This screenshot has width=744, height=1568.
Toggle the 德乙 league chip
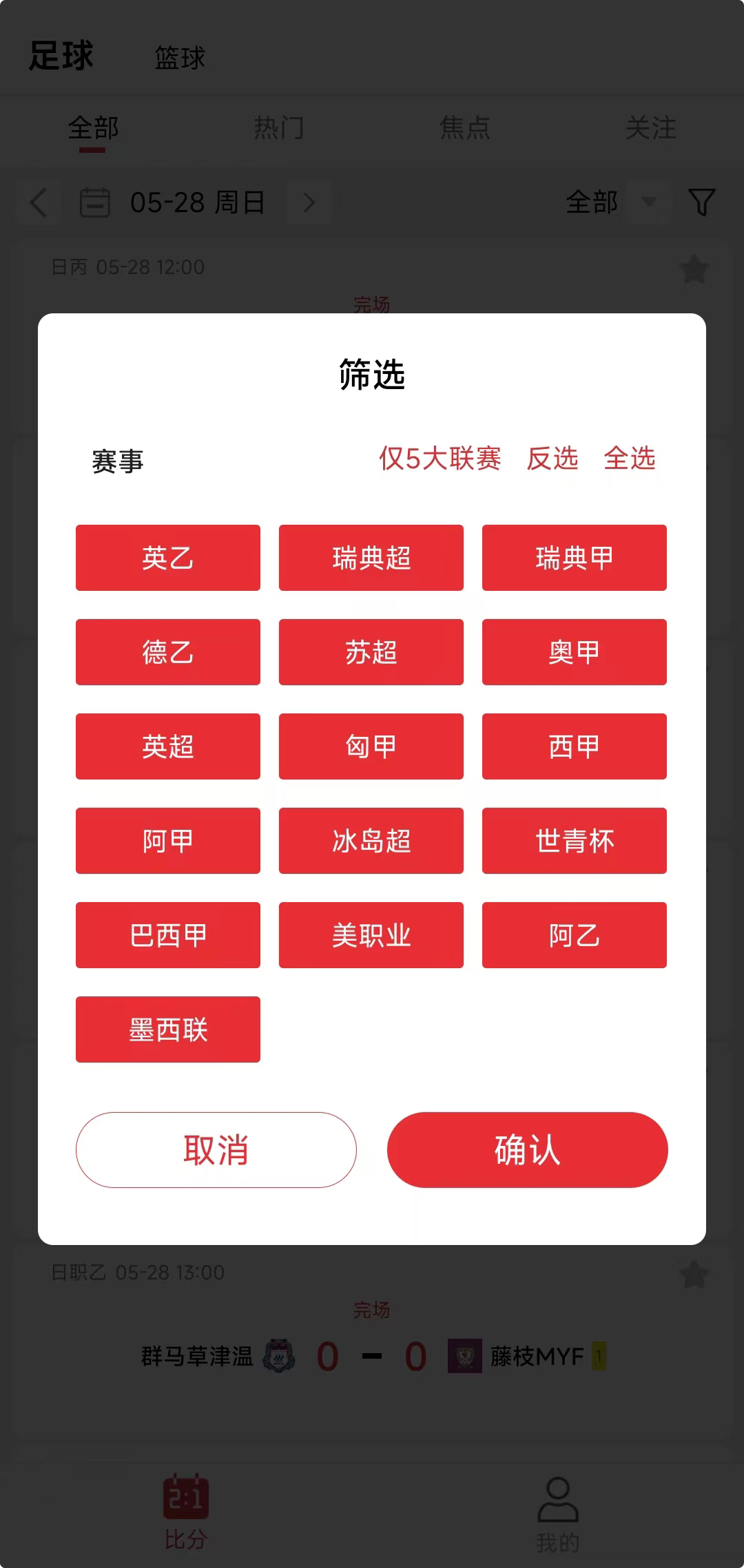[168, 652]
